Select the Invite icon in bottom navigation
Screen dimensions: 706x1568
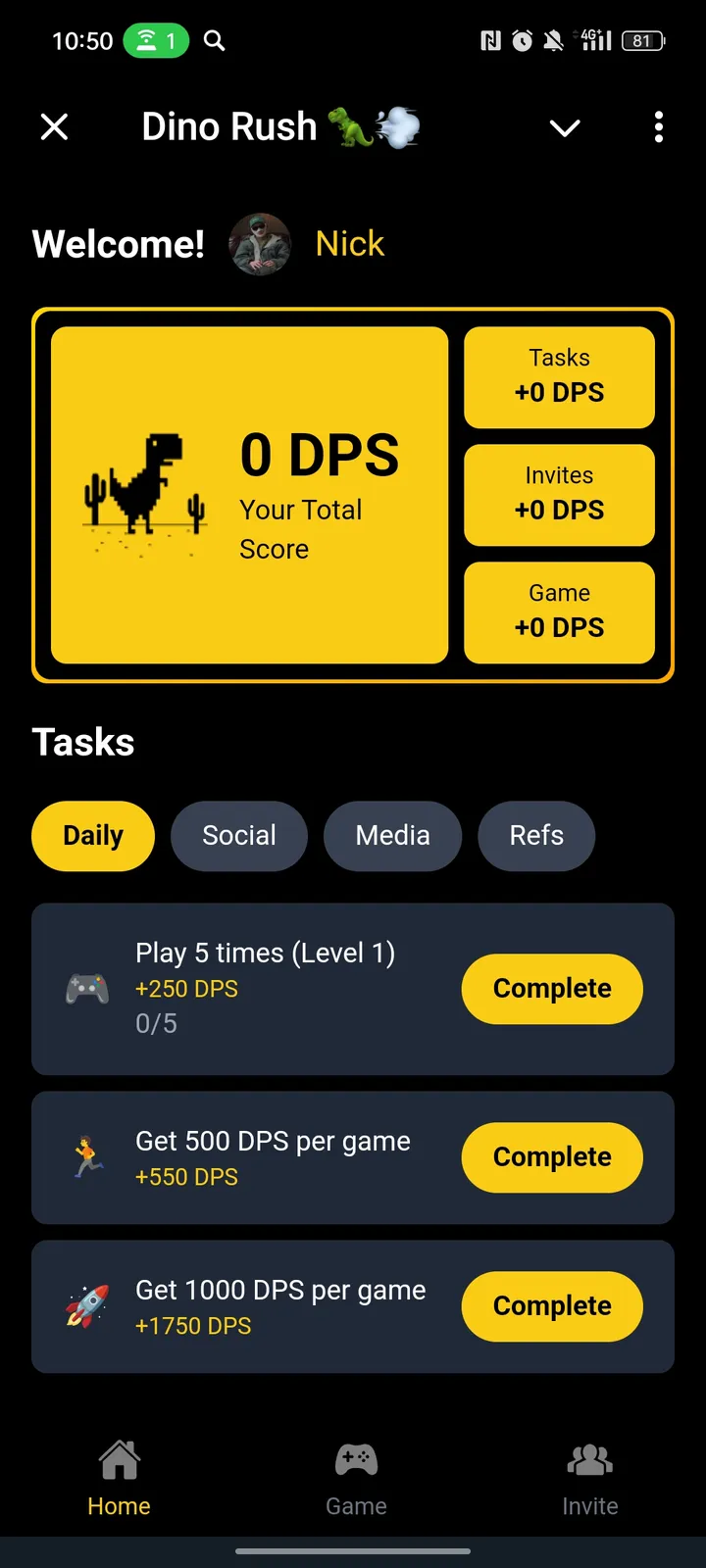[x=589, y=1459]
